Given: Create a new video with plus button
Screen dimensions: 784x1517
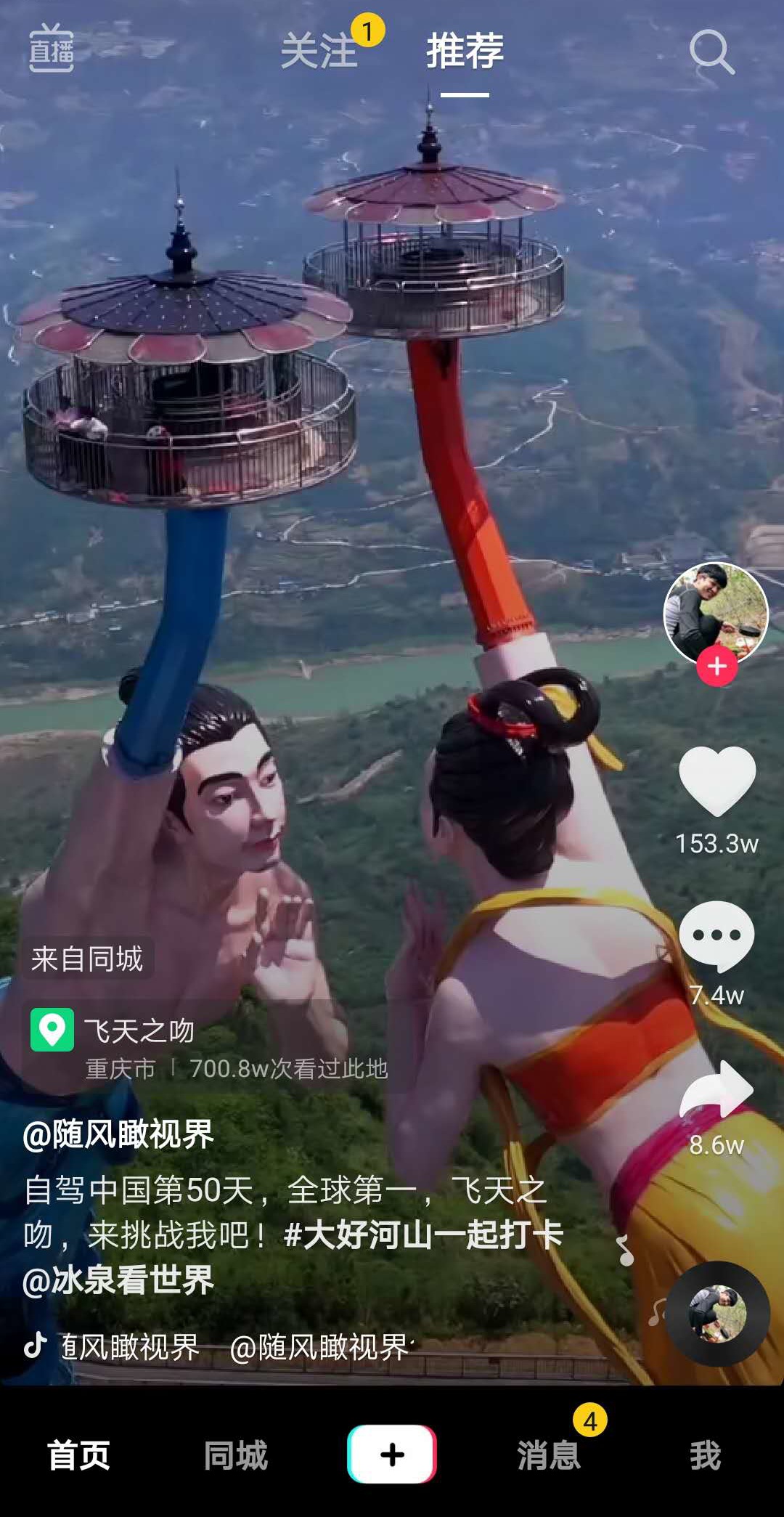Looking at the screenshot, I should click(392, 1454).
